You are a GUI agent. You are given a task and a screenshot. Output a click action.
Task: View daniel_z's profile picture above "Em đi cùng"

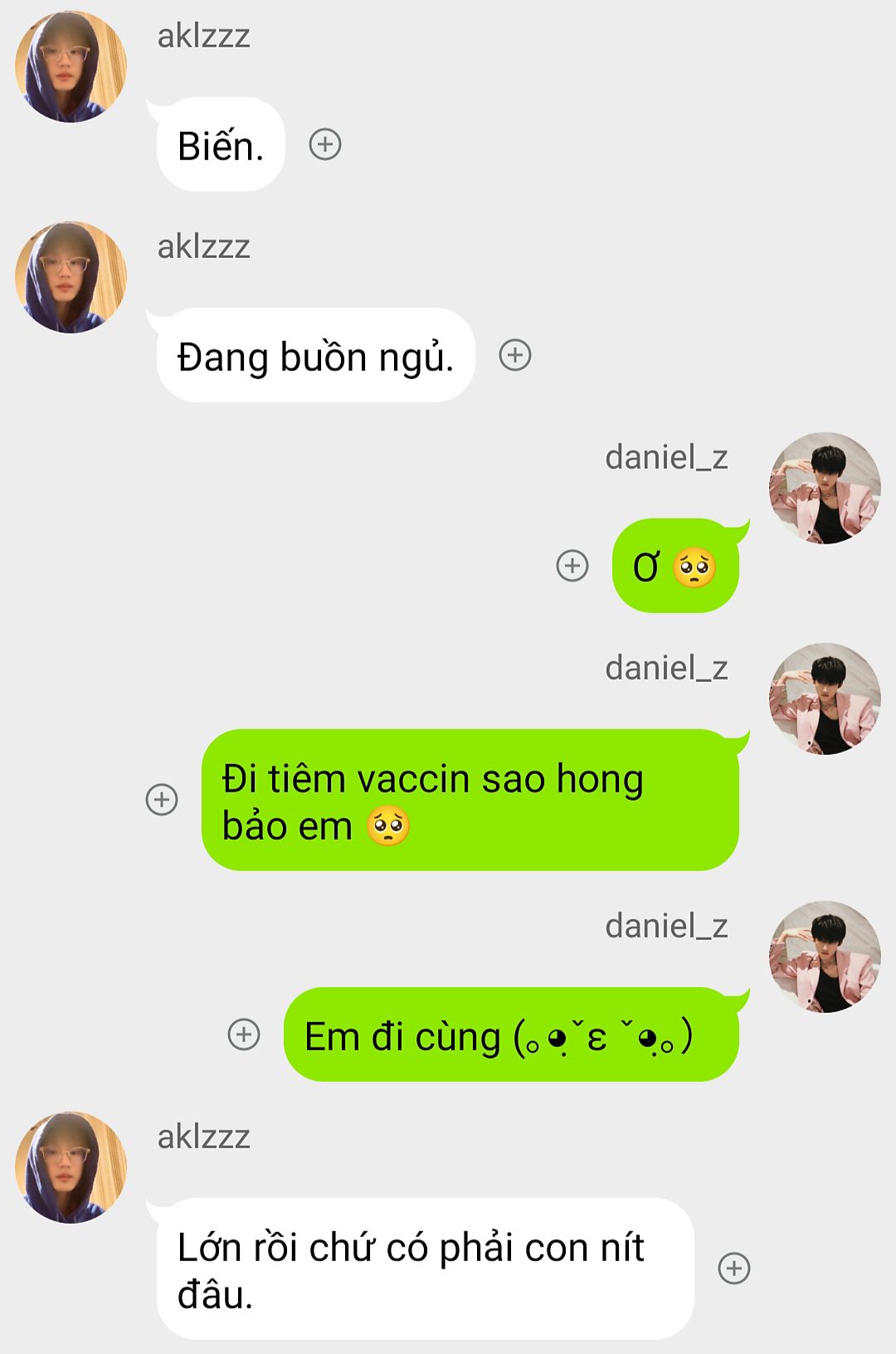(825, 957)
